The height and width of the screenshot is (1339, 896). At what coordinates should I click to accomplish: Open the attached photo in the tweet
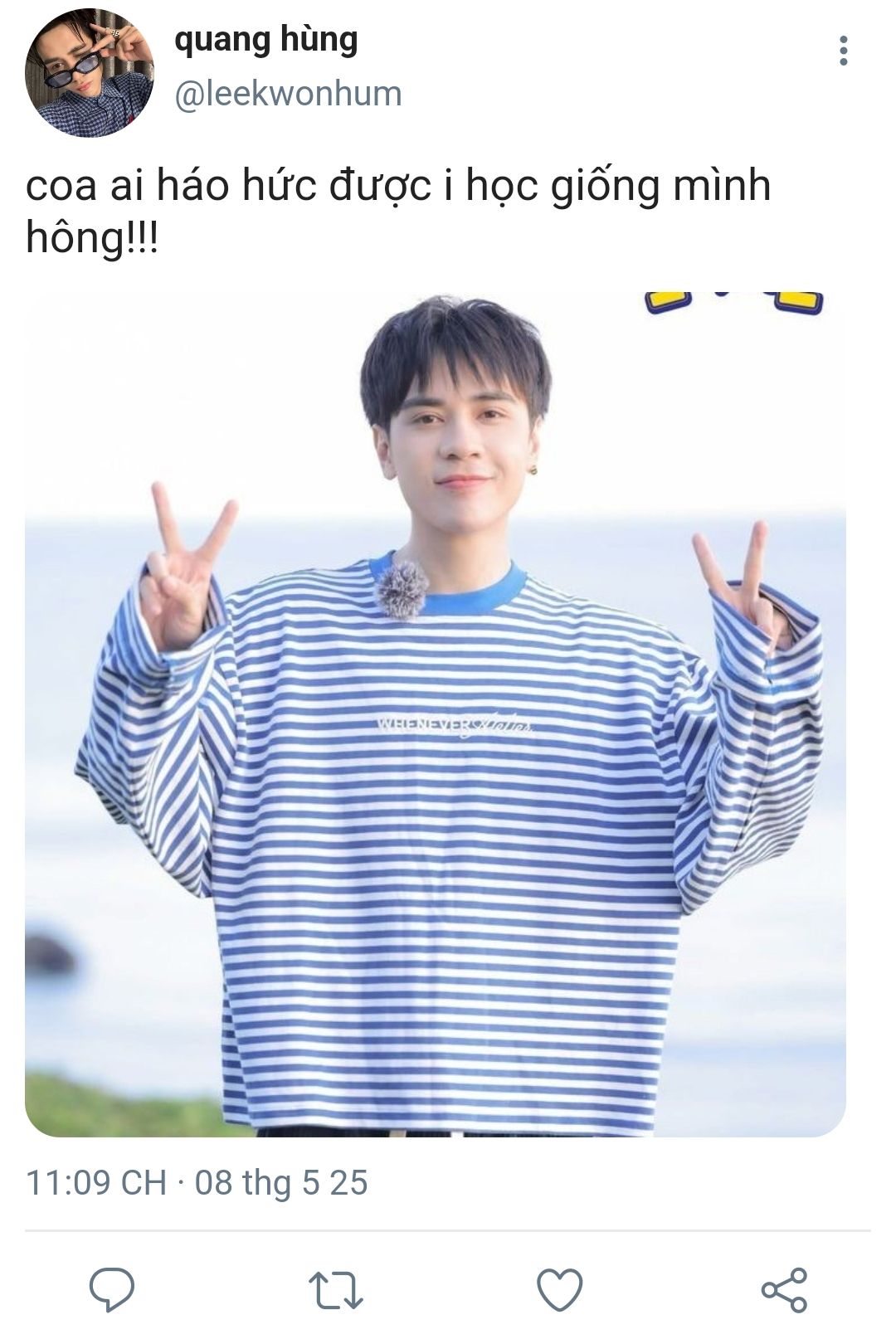435,713
